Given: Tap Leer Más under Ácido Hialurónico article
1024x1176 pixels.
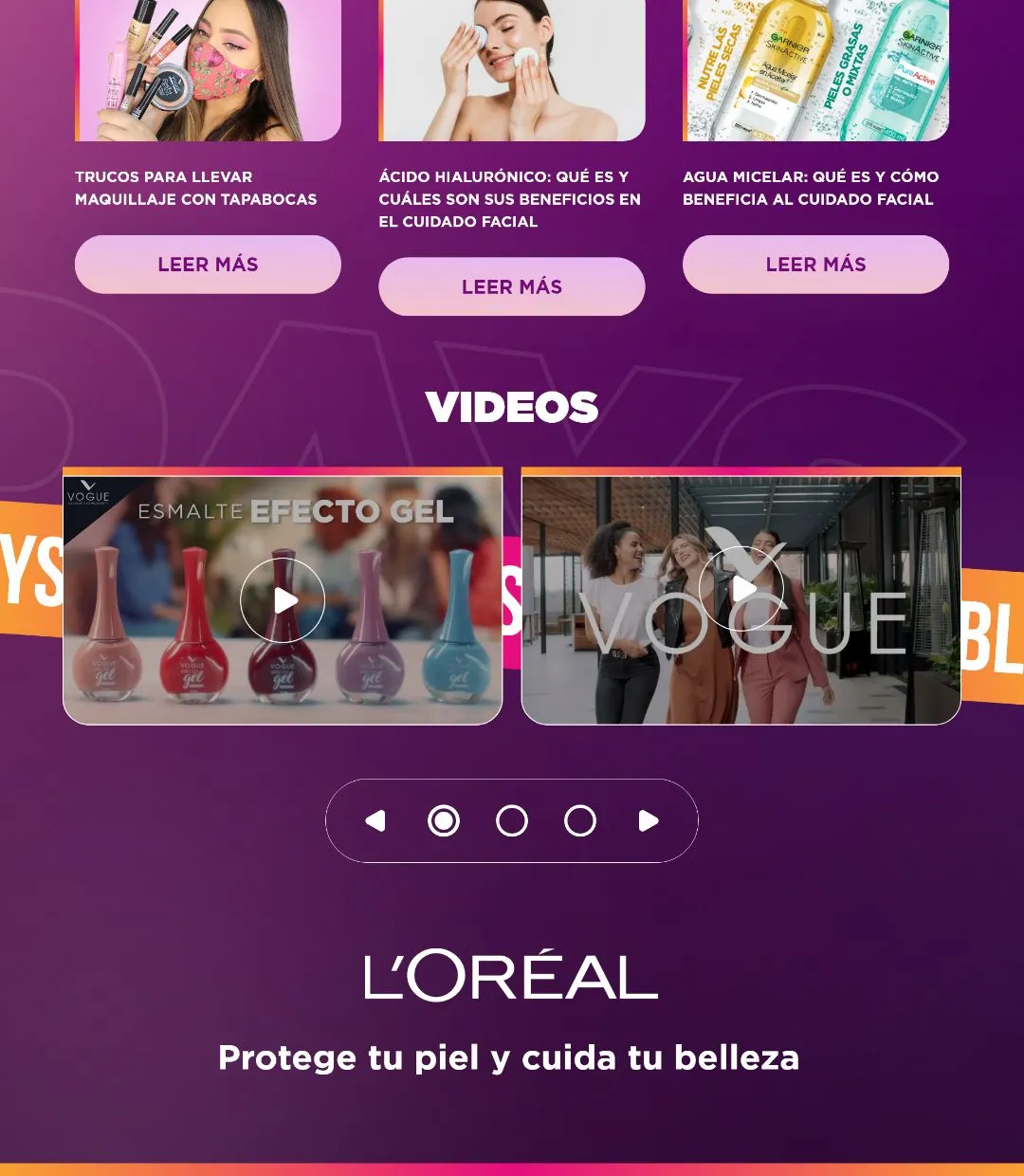Looking at the screenshot, I should coord(512,286).
